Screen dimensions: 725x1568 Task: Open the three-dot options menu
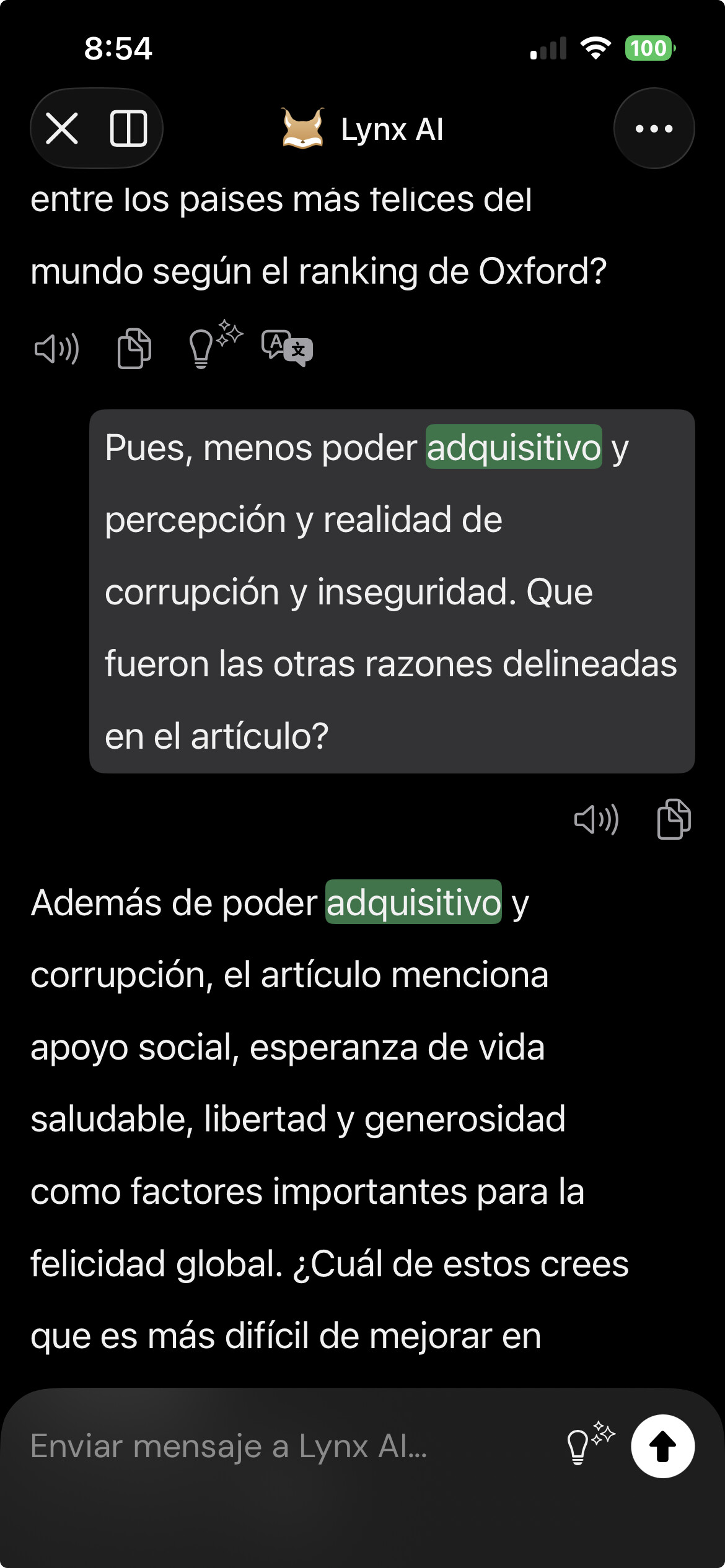click(x=654, y=129)
